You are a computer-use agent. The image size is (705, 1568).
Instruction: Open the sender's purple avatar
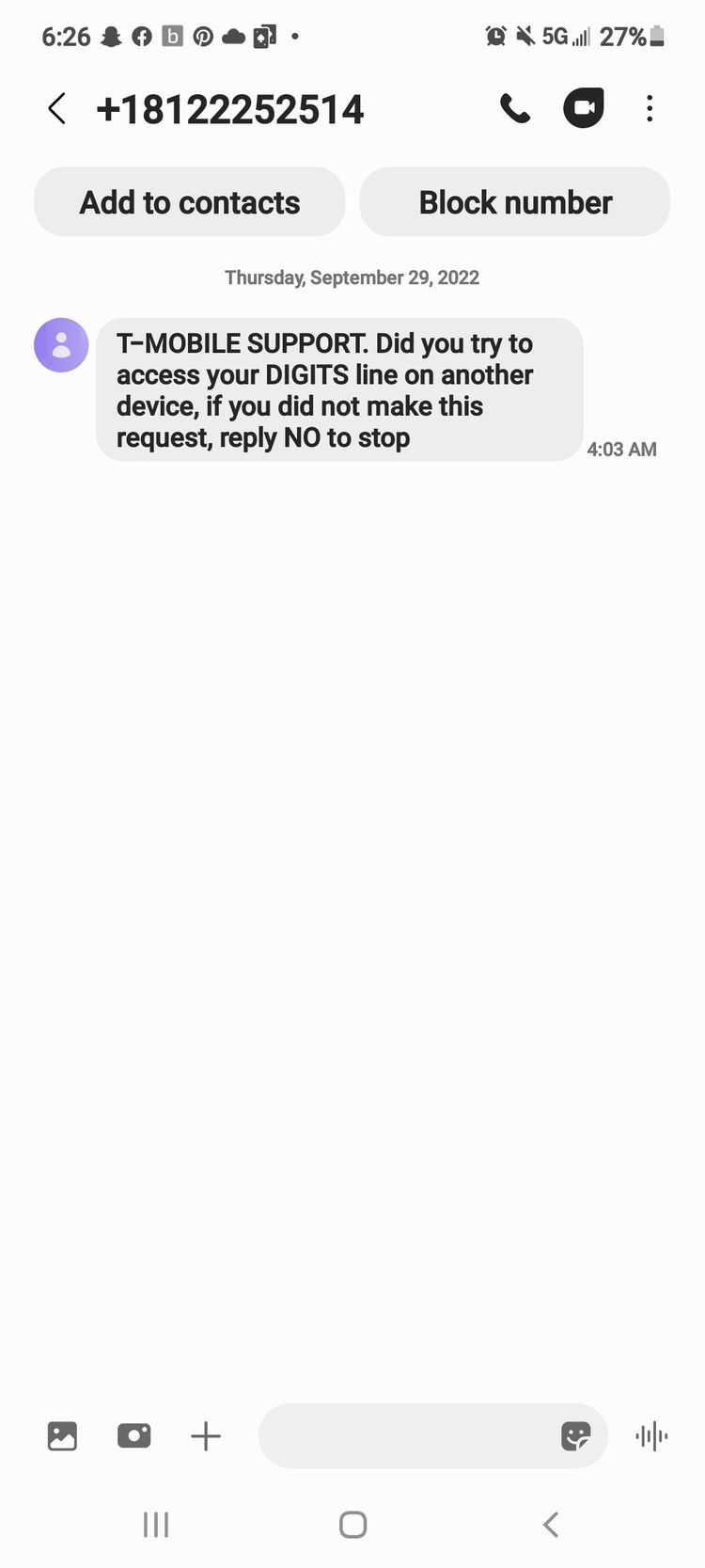(61, 345)
